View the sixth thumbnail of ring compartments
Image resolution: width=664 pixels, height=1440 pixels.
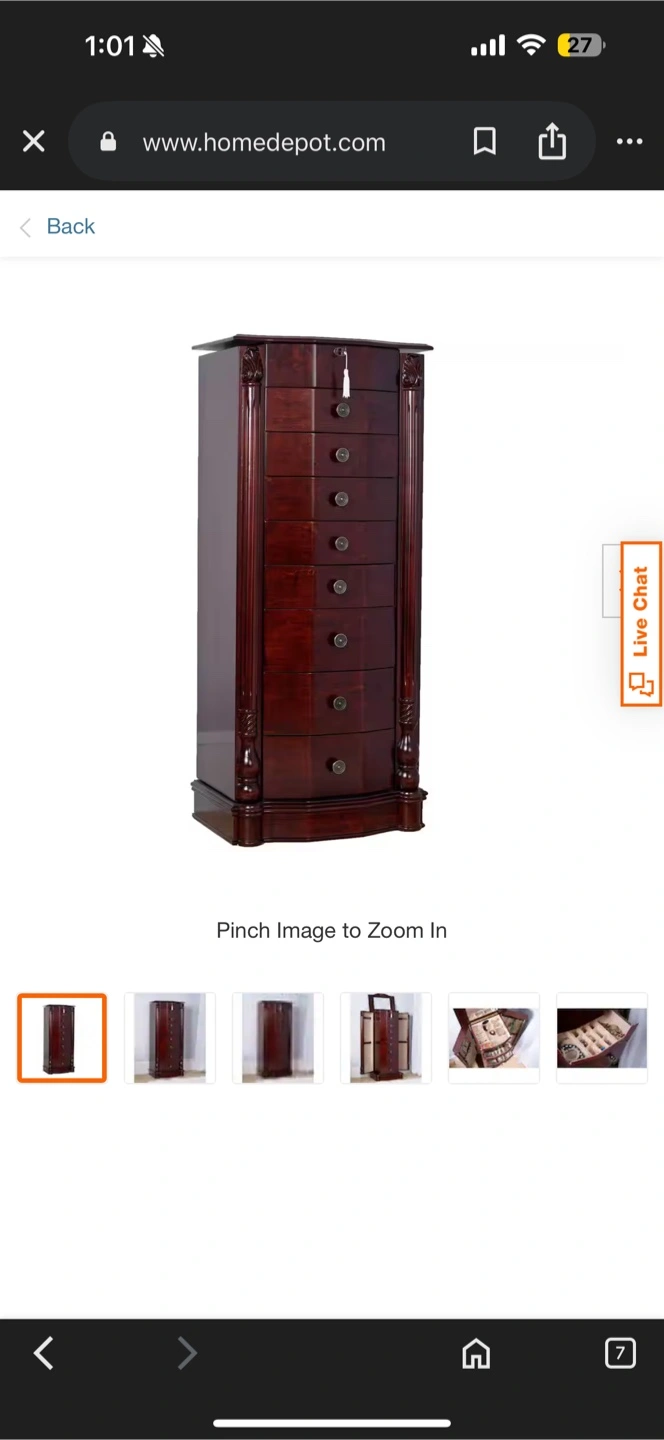pos(602,1038)
